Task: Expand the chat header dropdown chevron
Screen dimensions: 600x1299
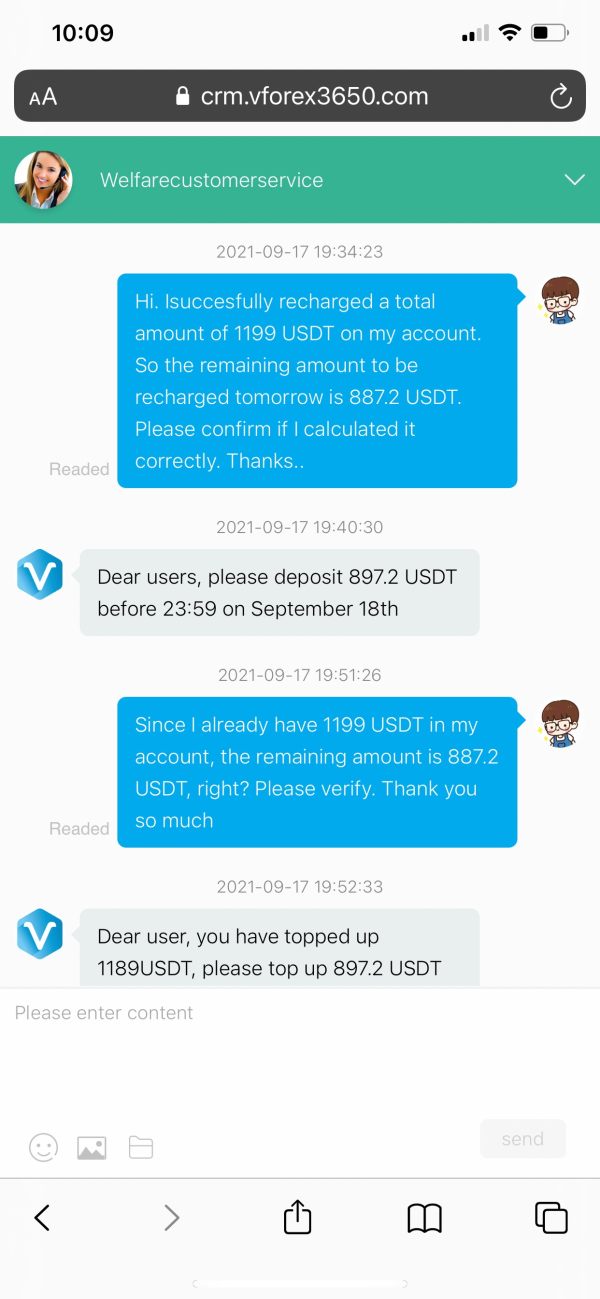Action: pos(574,180)
